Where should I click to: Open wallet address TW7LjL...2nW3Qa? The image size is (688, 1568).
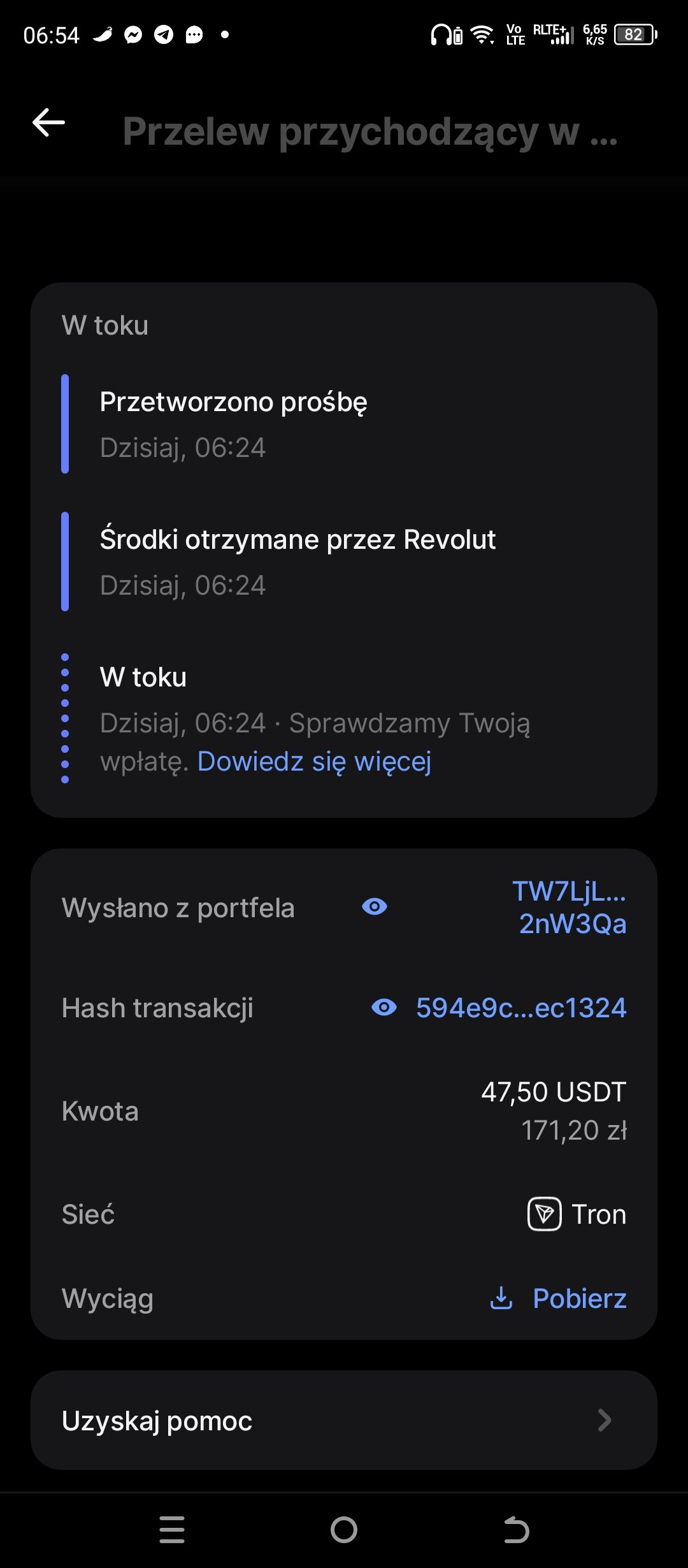570,907
